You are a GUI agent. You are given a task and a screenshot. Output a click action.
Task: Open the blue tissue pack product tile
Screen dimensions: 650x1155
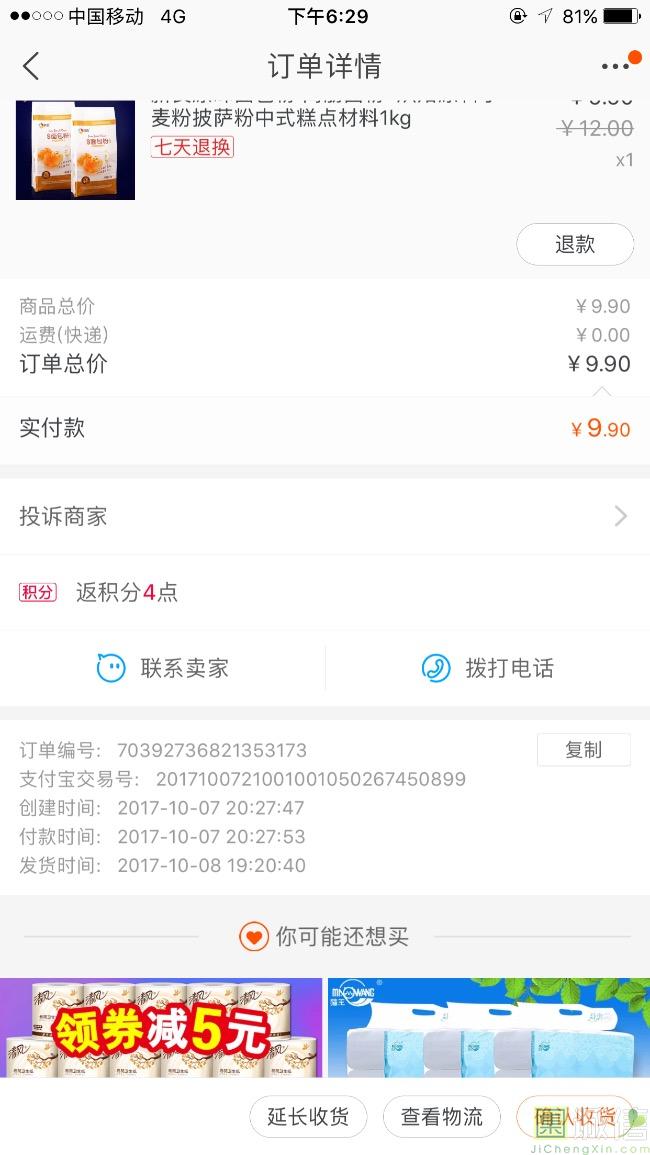click(x=489, y=1028)
